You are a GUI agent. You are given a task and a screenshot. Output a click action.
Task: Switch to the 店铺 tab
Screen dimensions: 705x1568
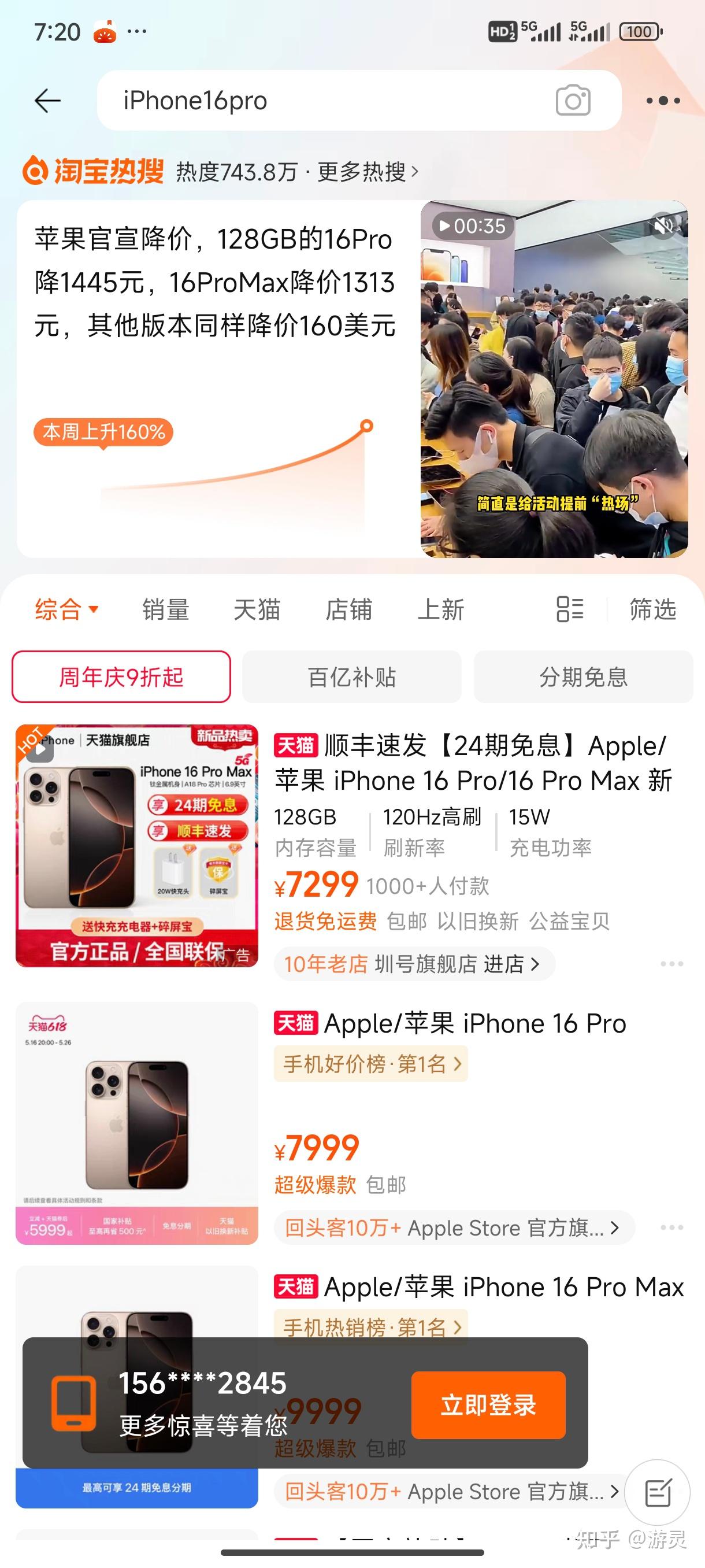pyautogui.click(x=348, y=609)
